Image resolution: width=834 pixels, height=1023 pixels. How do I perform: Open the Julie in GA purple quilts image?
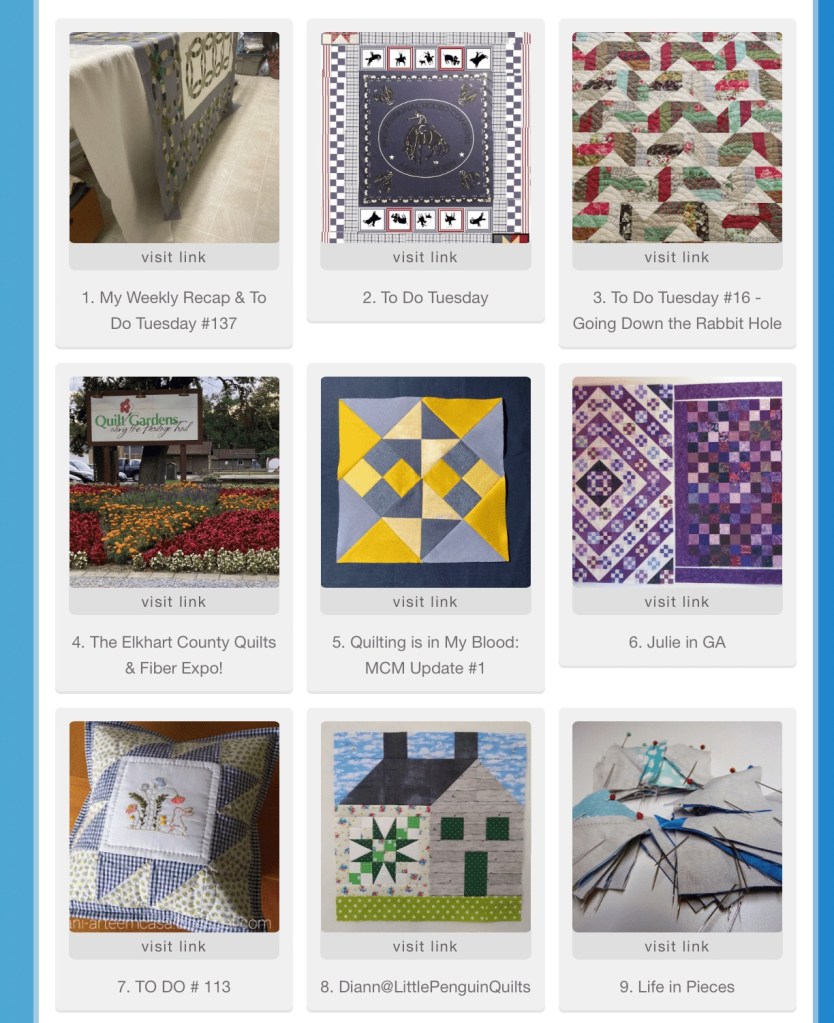(x=677, y=481)
